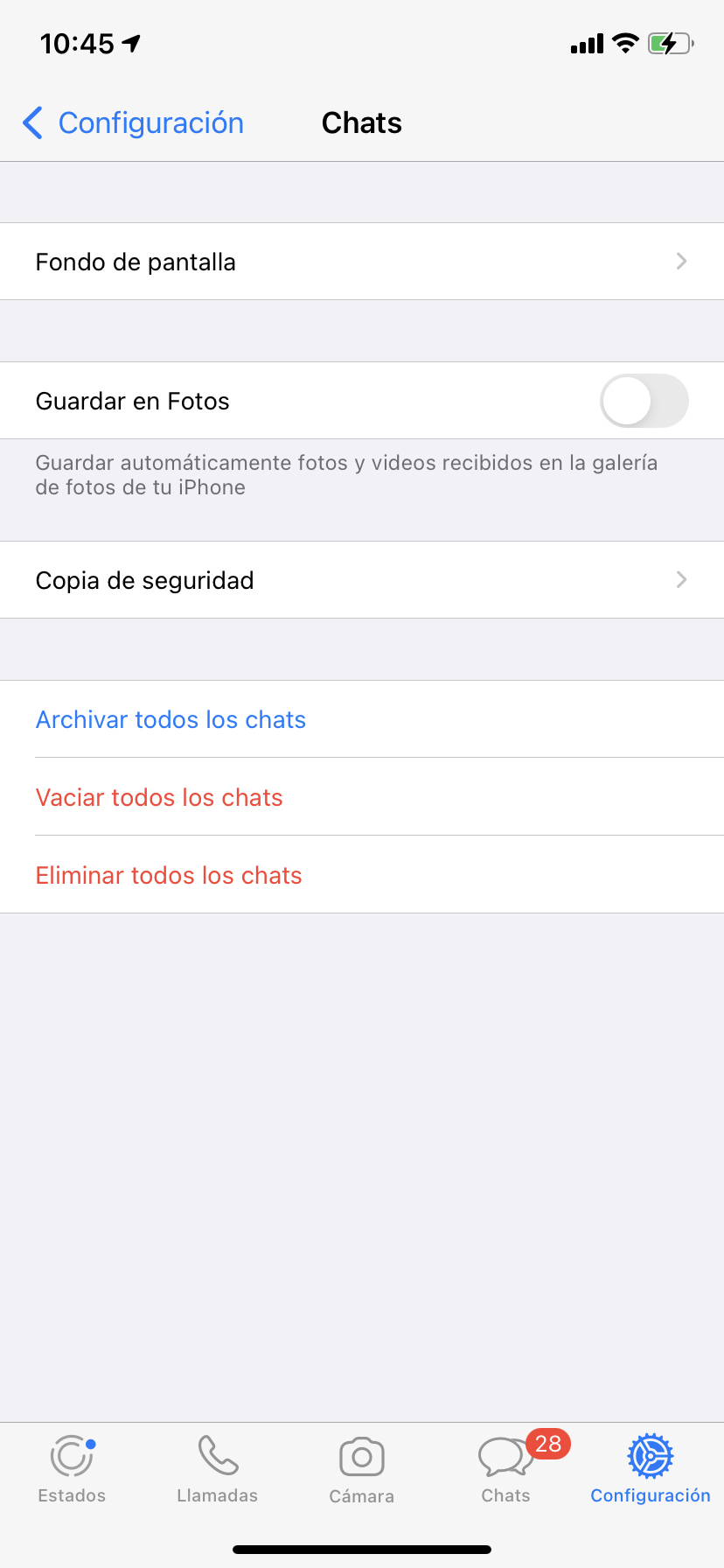Switch to the Chats tab
Viewport: 724px width, 1568px height.
506,1470
